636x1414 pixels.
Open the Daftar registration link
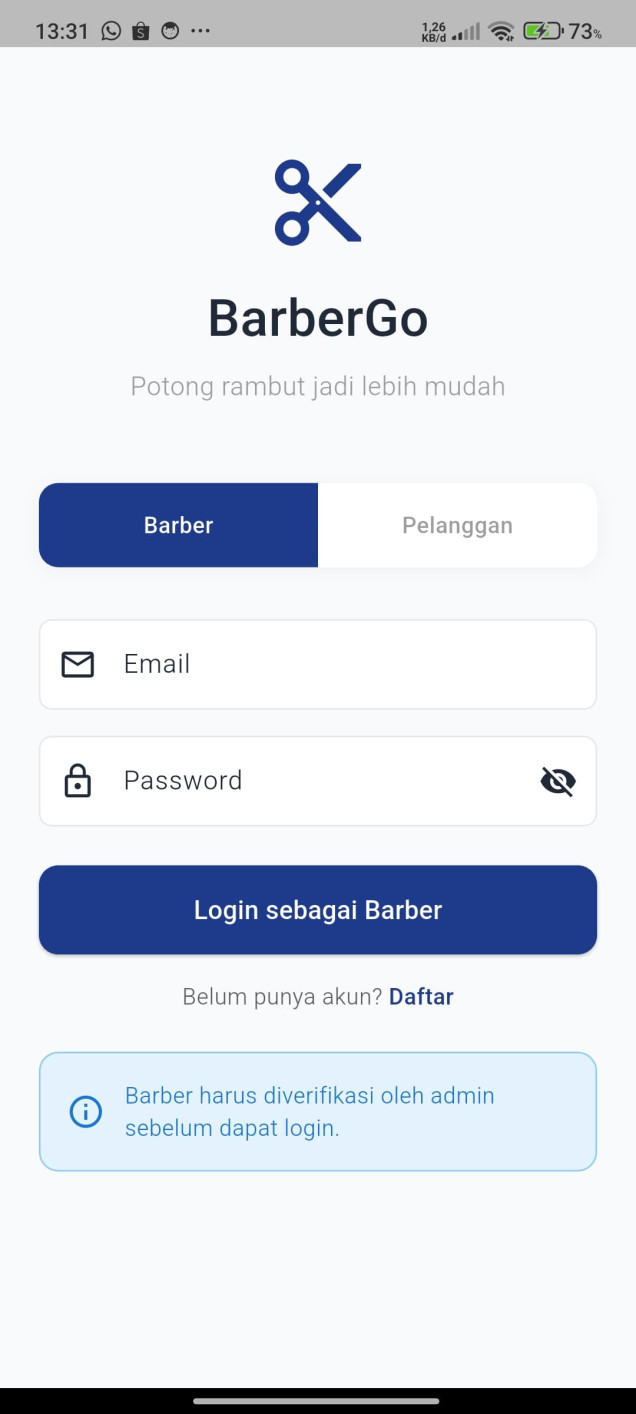click(421, 996)
